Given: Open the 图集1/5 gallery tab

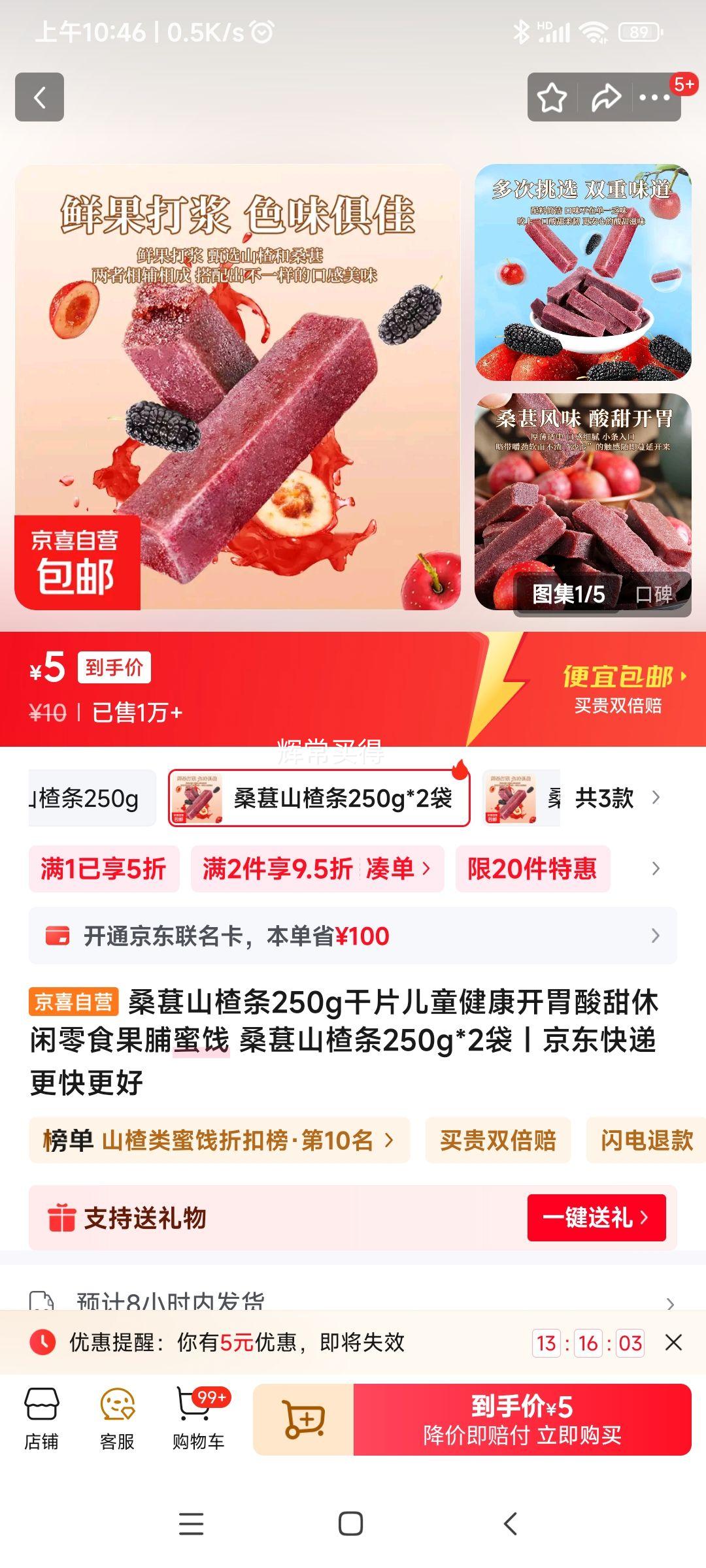Looking at the screenshot, I should 566,593.
